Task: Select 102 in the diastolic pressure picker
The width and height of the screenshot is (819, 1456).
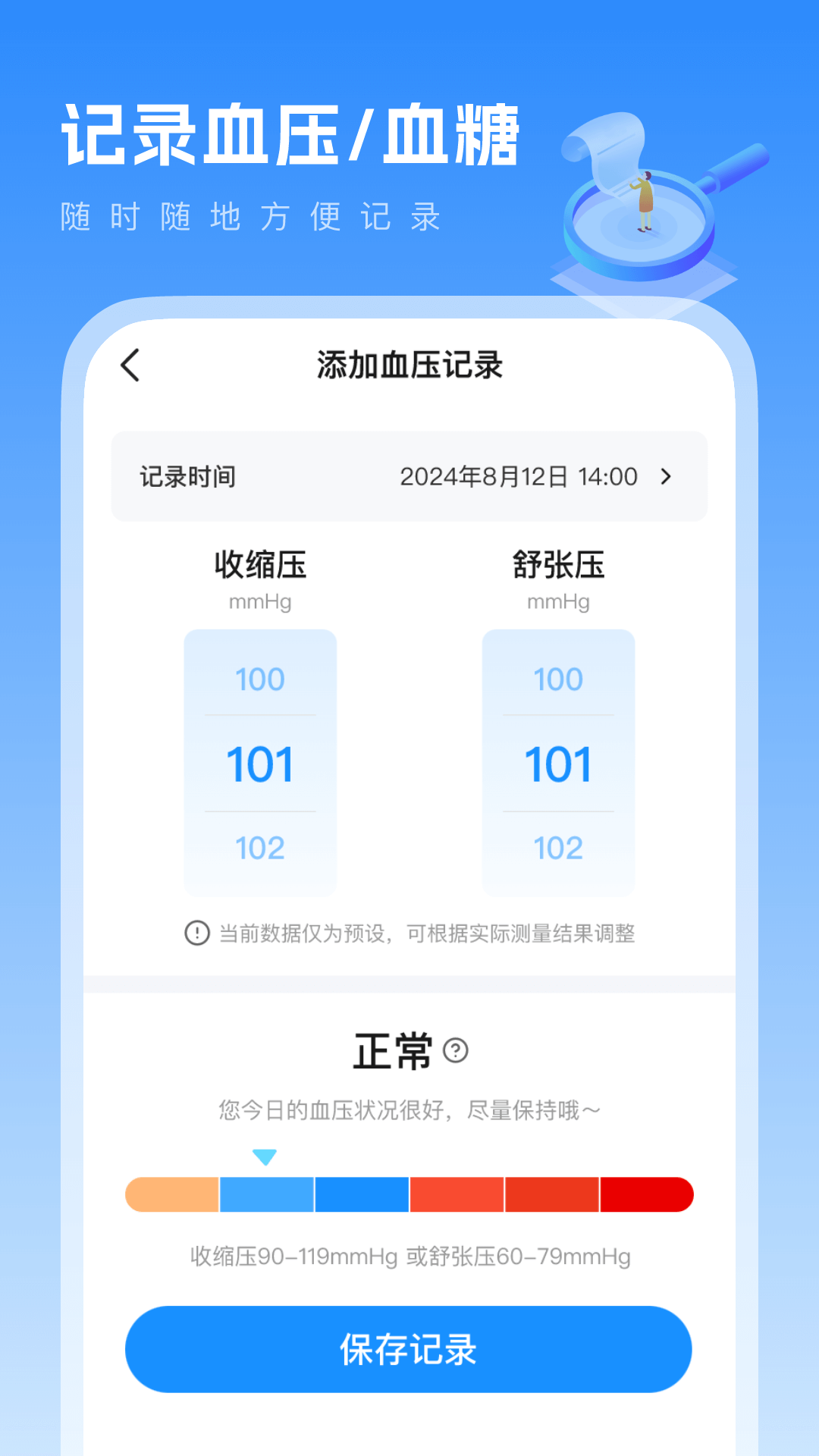Action: pos(557,848)
